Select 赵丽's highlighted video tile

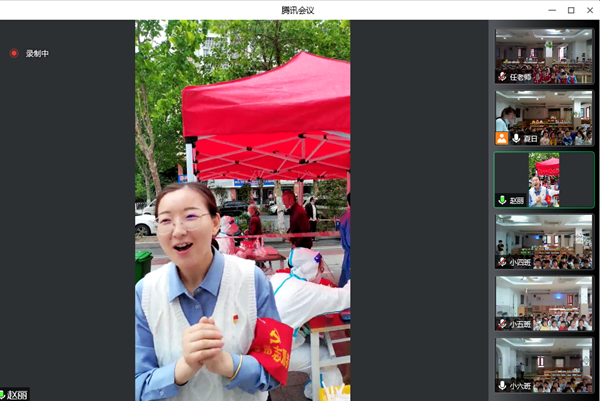click(544, 180)
